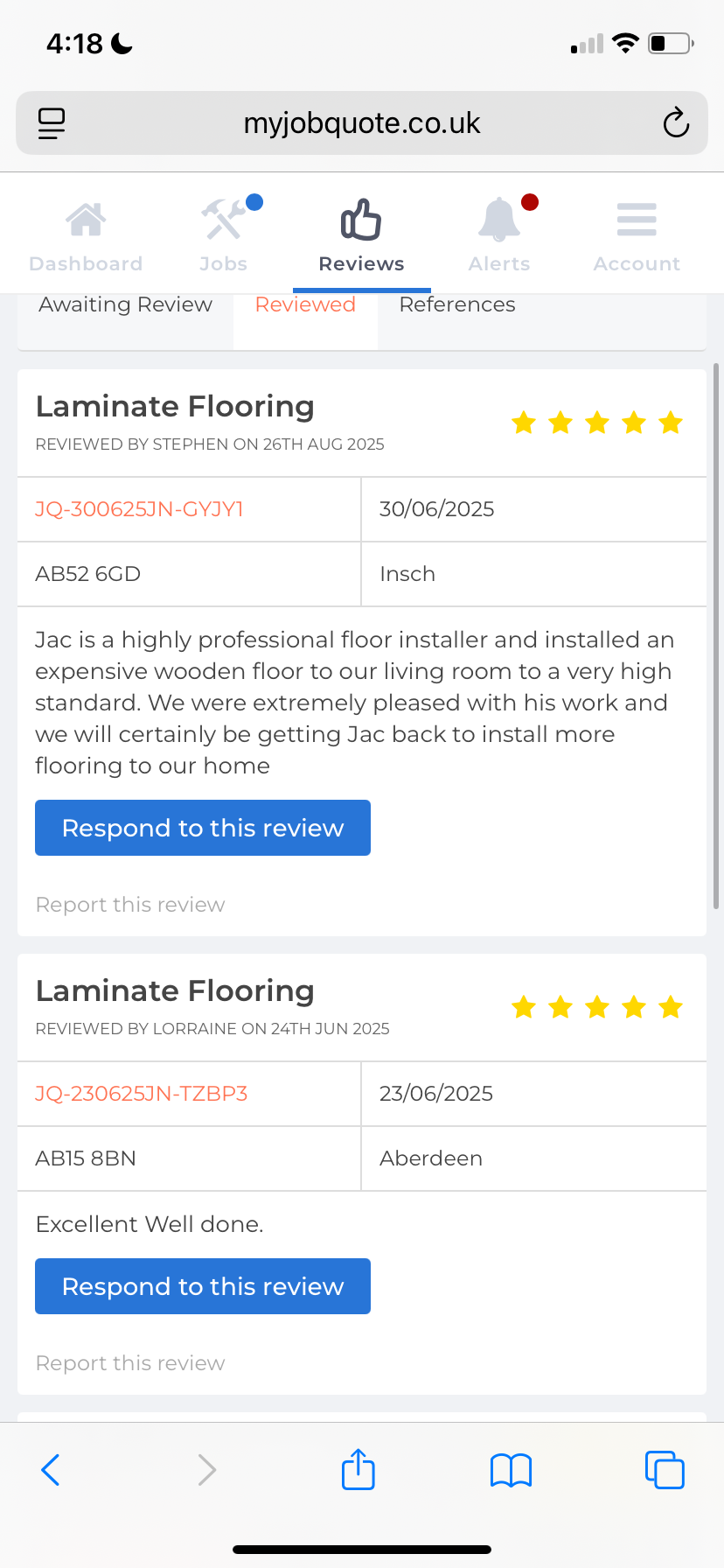Respond to Stephen's review
Image resolution: width=724 pixels, height=1568 pixels.
click(203, 828)
